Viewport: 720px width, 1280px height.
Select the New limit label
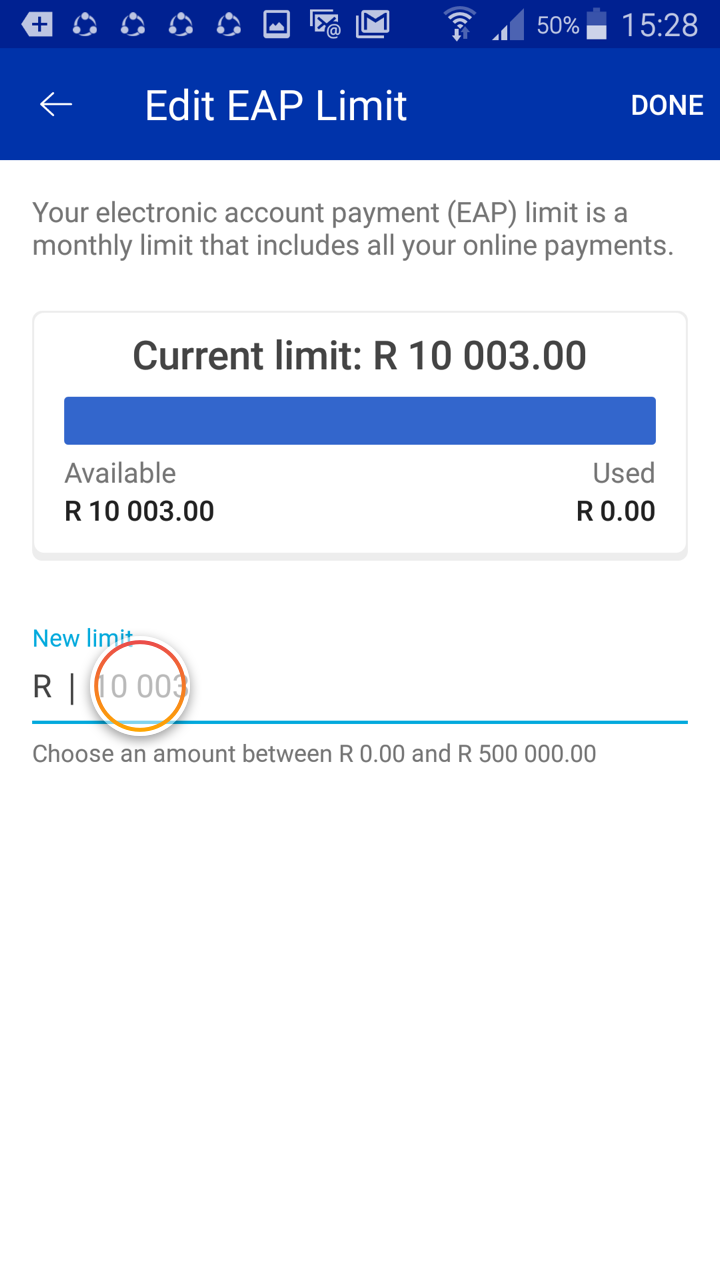(x=82, y=637)
